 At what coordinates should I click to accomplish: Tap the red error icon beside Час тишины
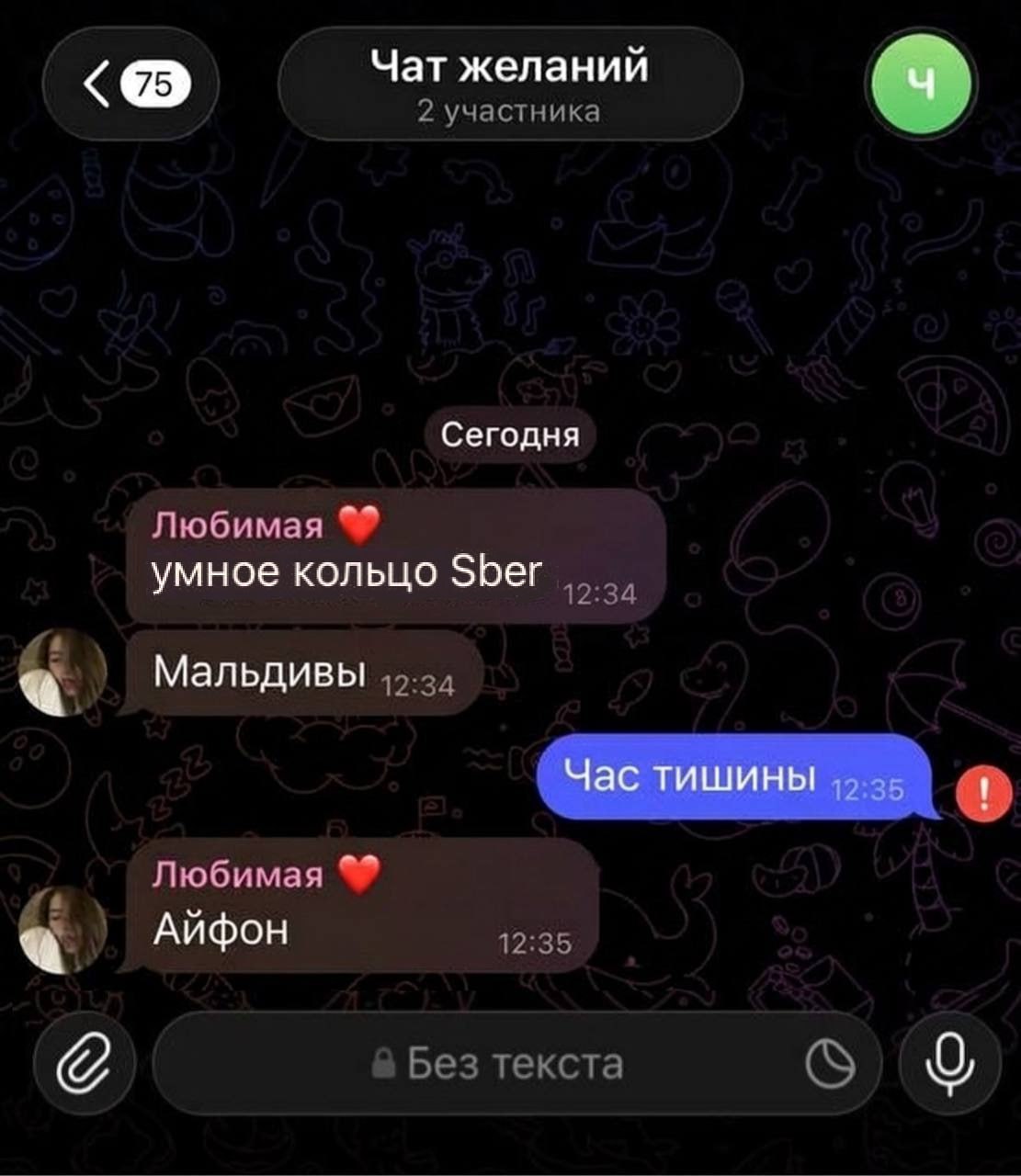983,792
